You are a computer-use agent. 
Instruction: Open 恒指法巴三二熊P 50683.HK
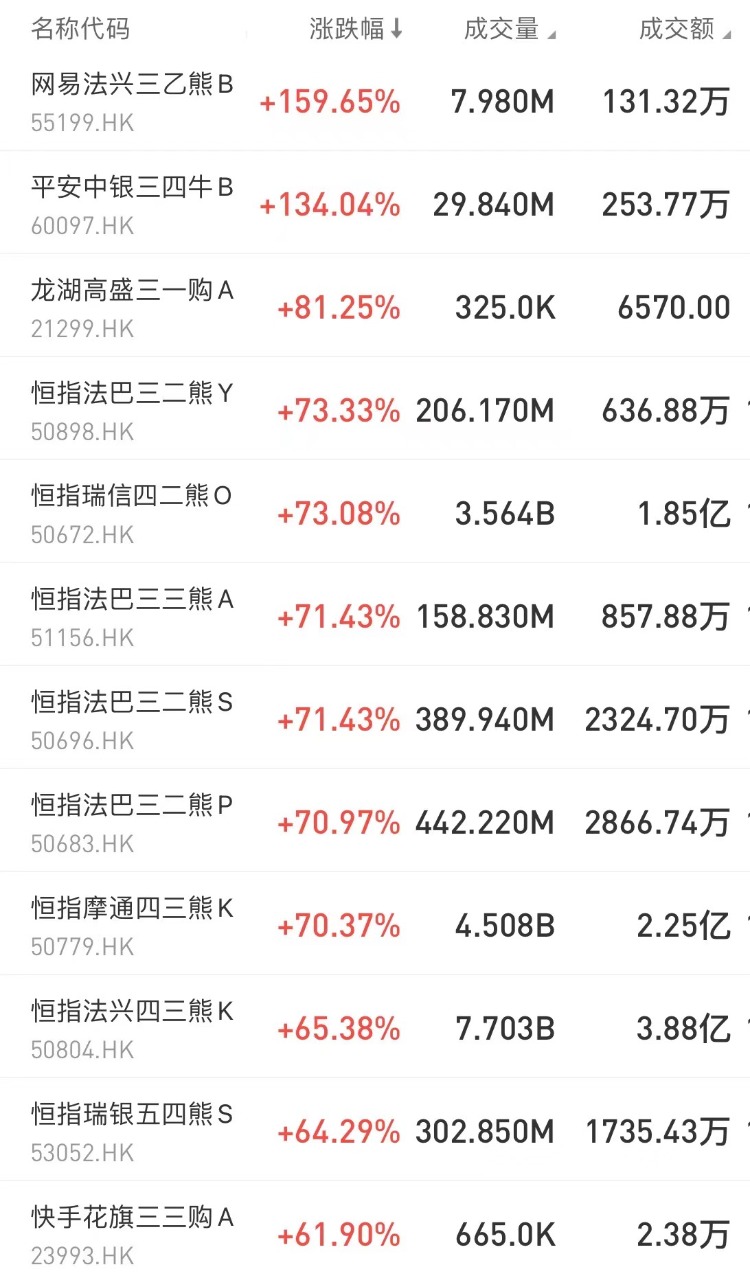tap(375, 821)
